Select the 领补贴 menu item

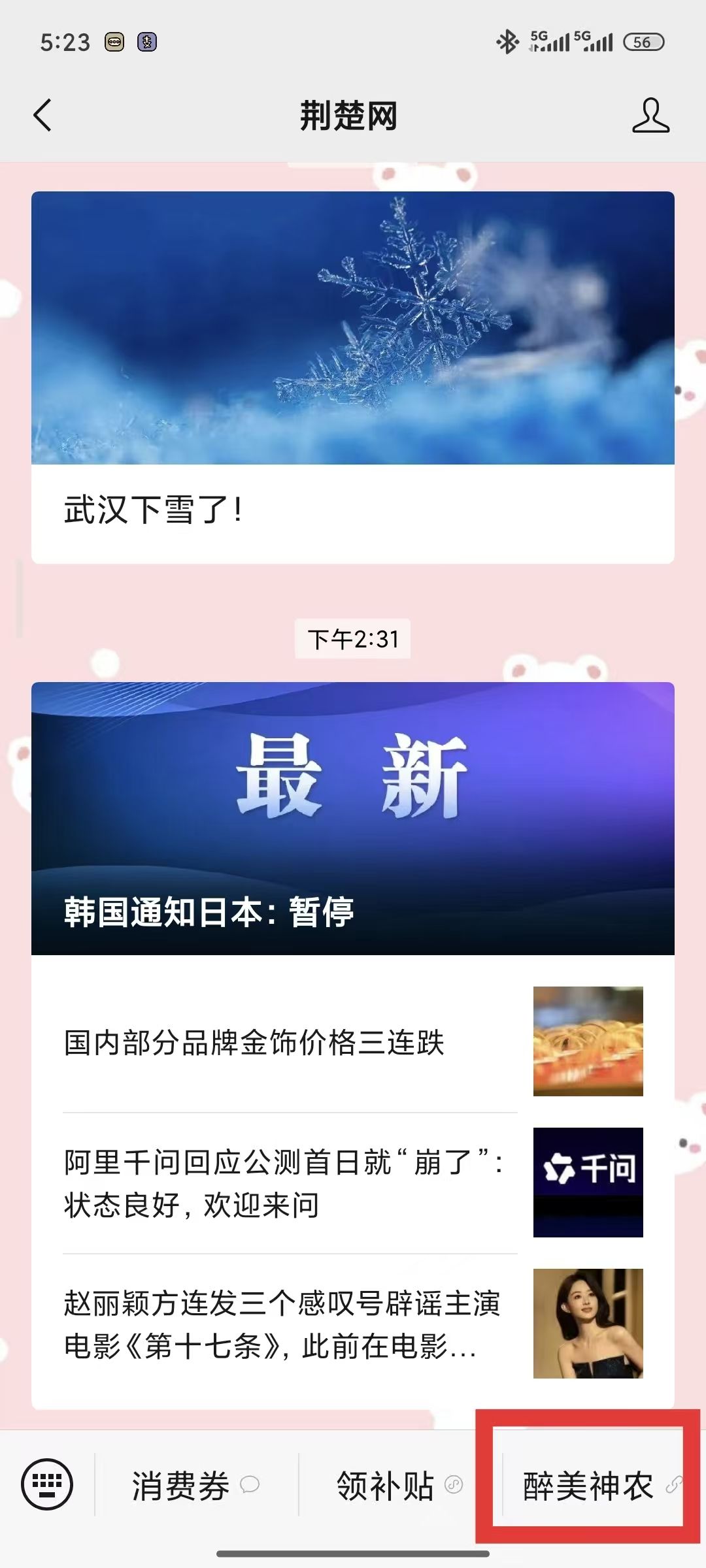click(399, 1486)
